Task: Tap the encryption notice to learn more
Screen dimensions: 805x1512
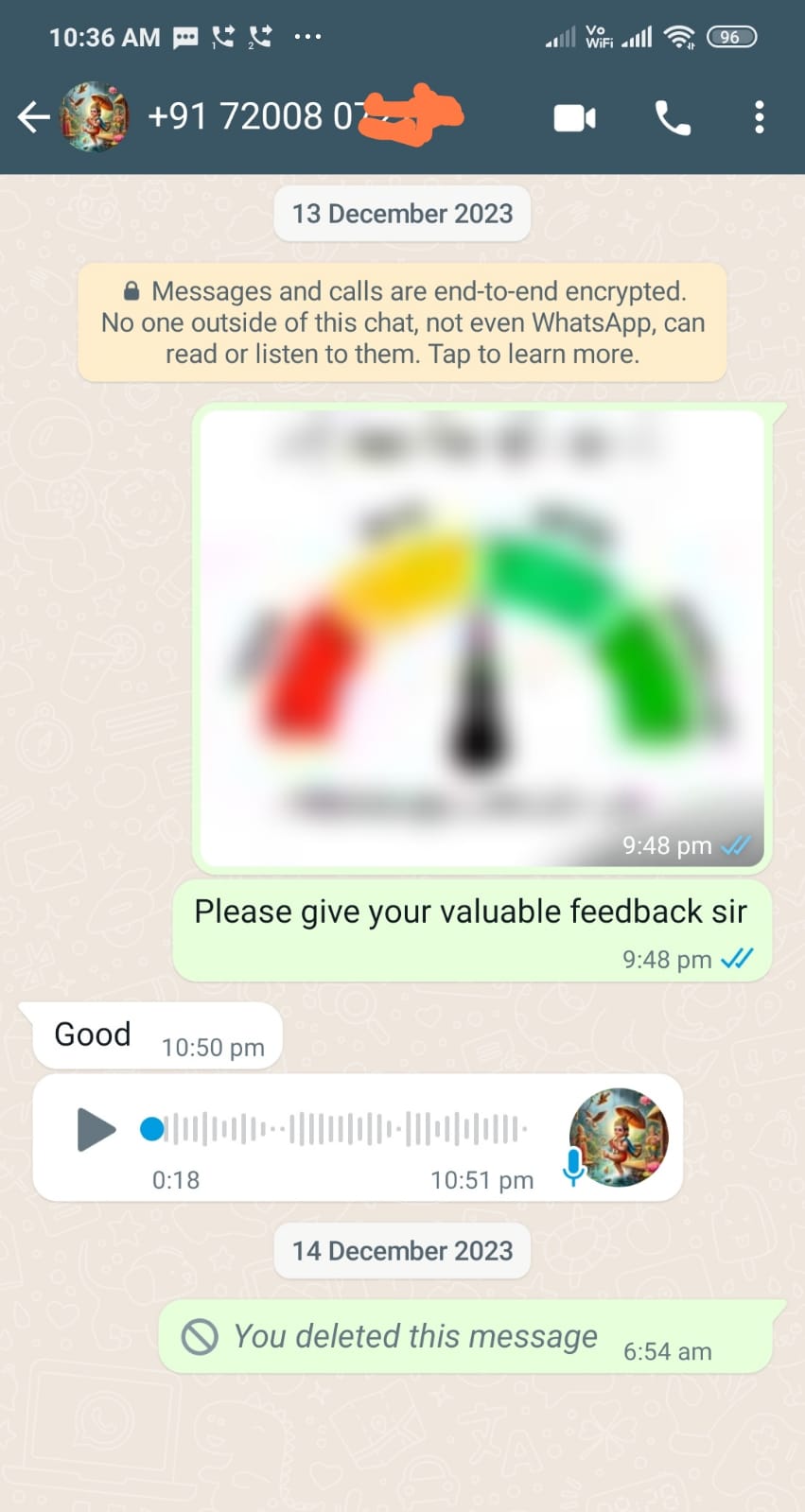Action: [402, 322]
